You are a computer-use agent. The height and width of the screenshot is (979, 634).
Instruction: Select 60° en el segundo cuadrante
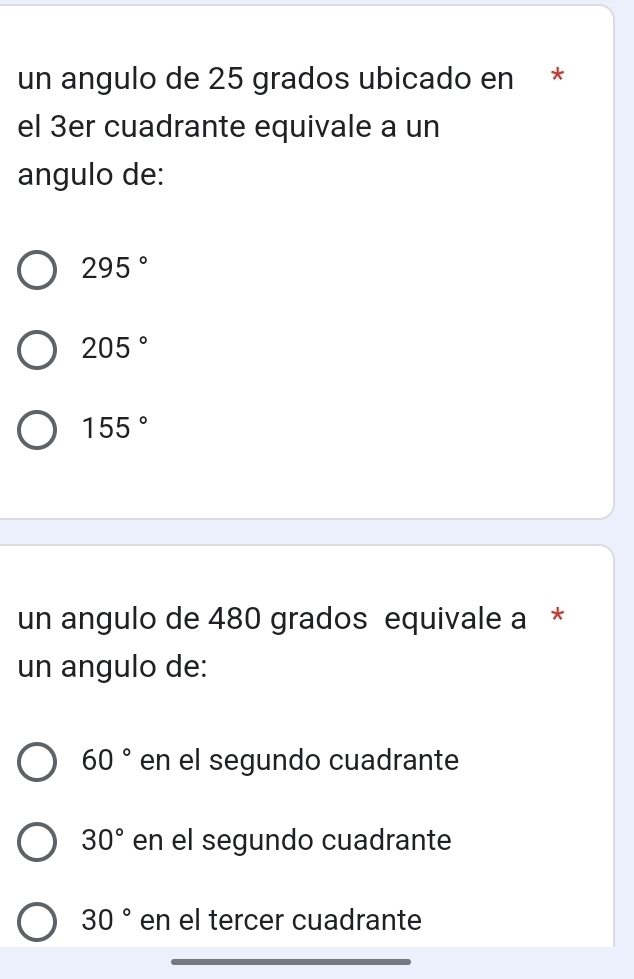[38, 762]
